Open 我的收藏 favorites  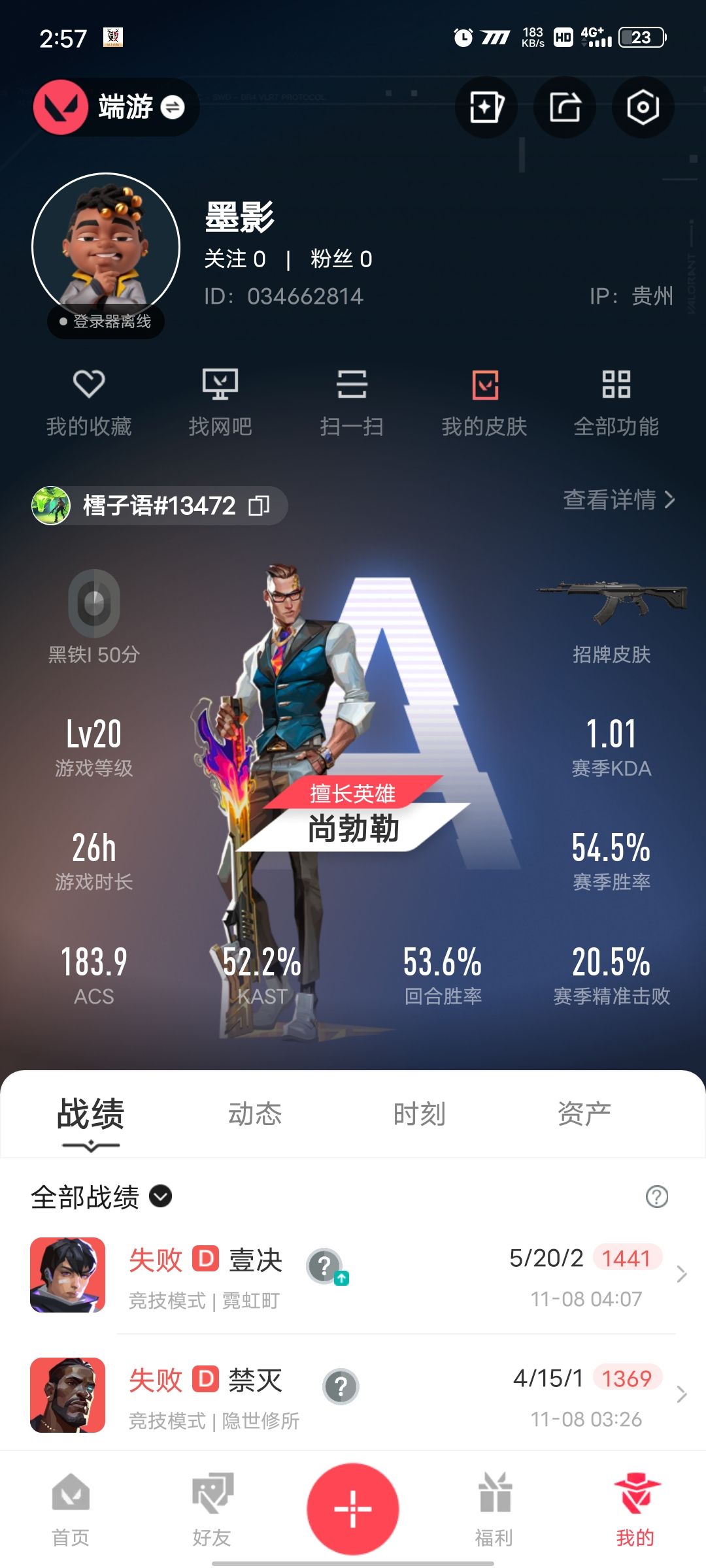coord(89,401)
